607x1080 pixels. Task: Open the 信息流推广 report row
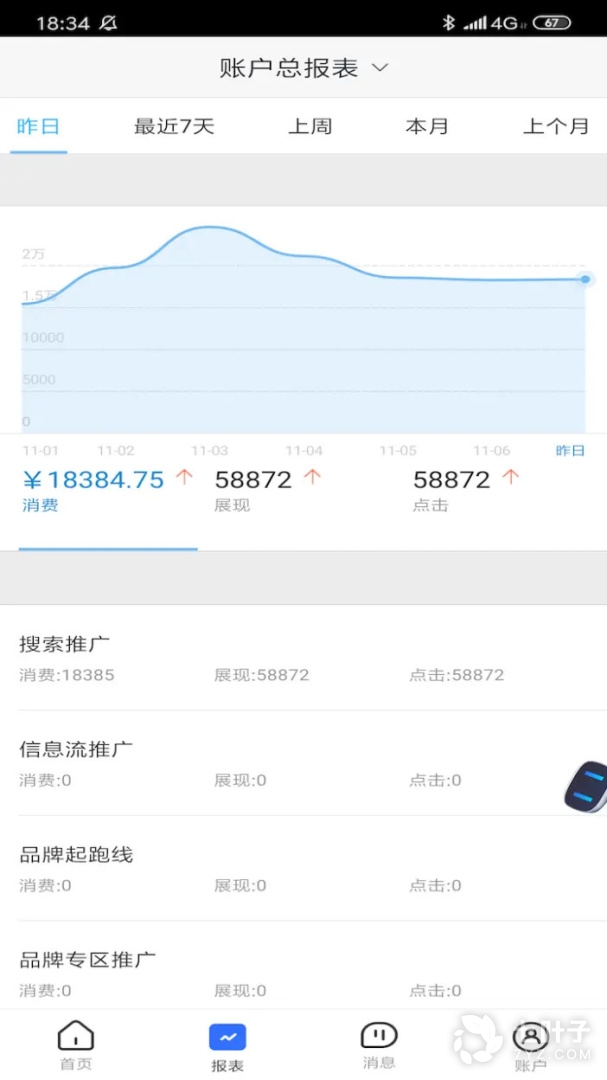tap(303, 763)
